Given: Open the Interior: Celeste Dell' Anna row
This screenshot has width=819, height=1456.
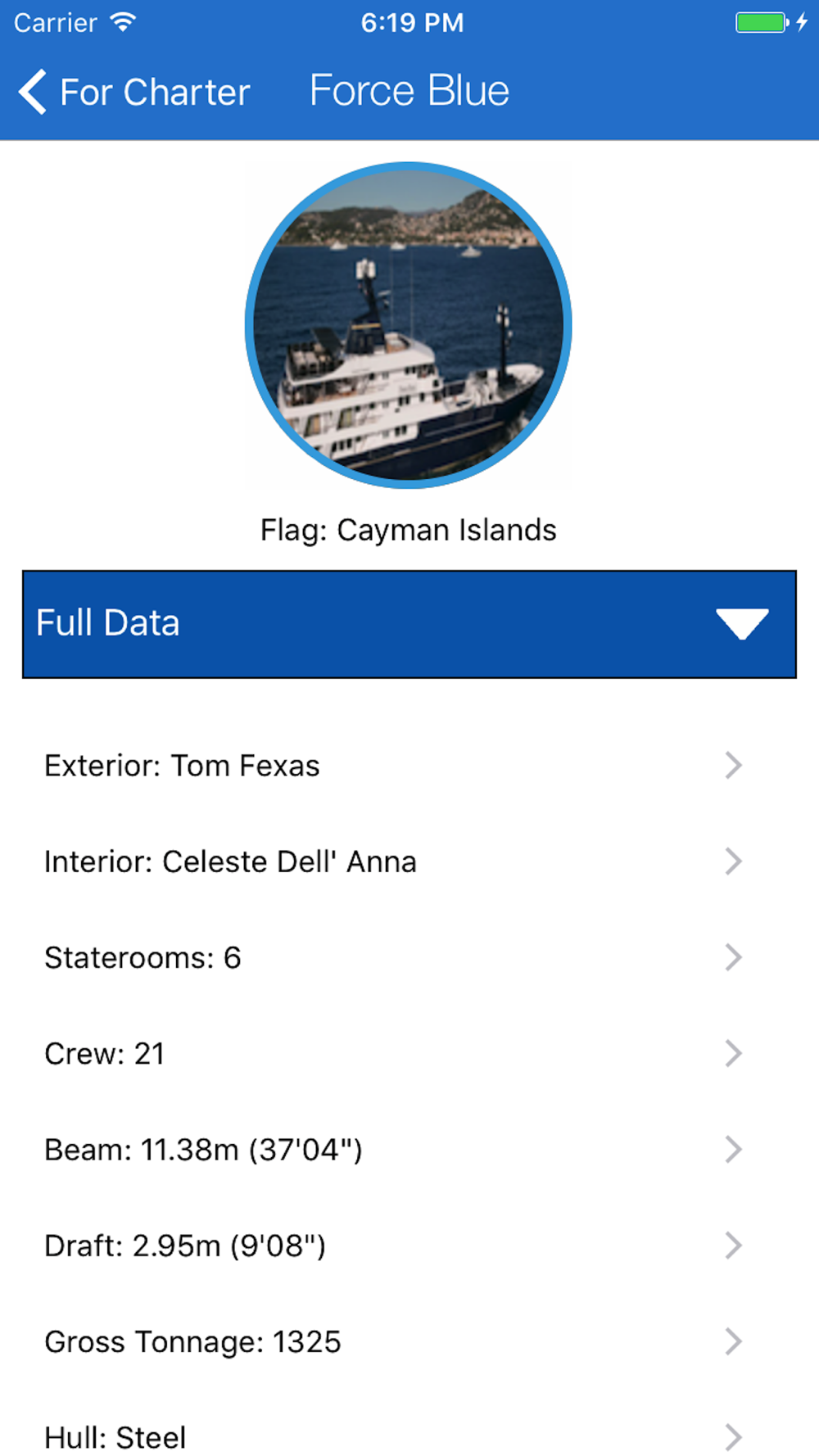Looking at the screenshot, I should pyautogui.click(x=409, y=861).
